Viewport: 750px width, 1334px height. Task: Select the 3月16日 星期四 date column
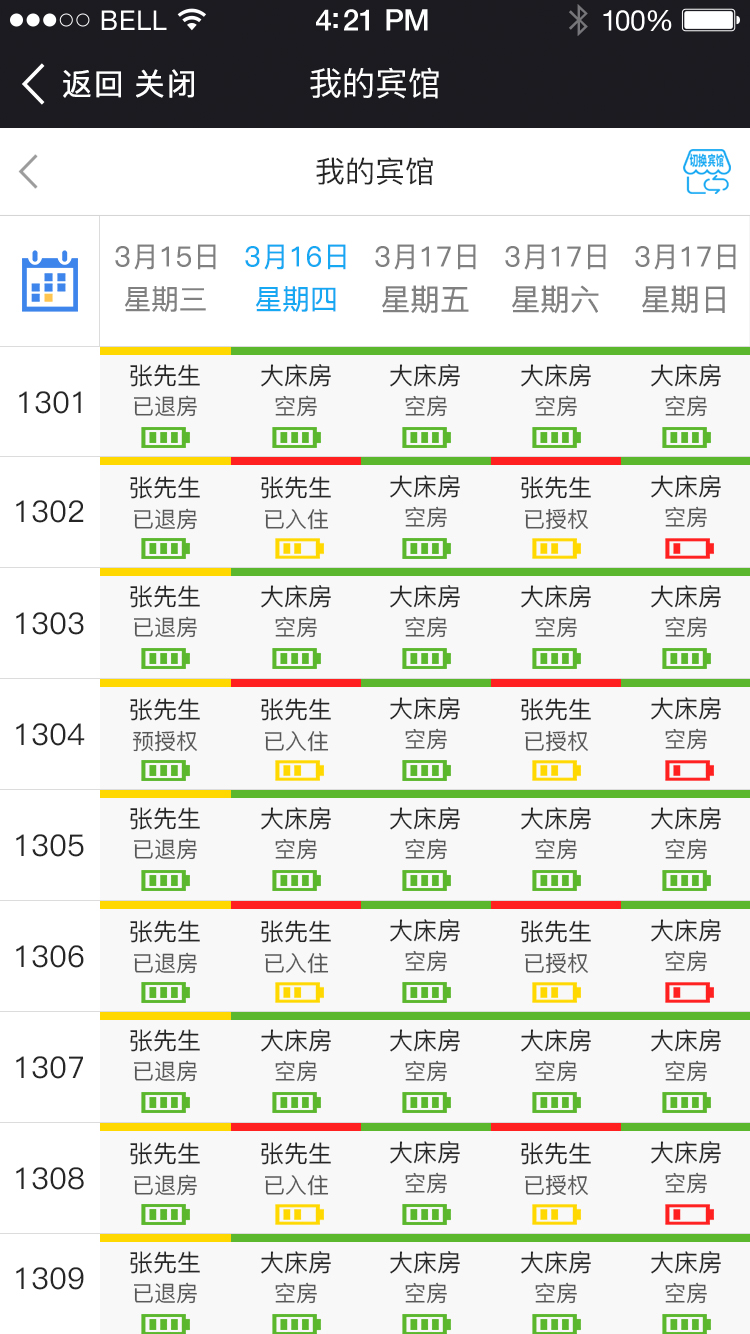(x=296, y=279)
